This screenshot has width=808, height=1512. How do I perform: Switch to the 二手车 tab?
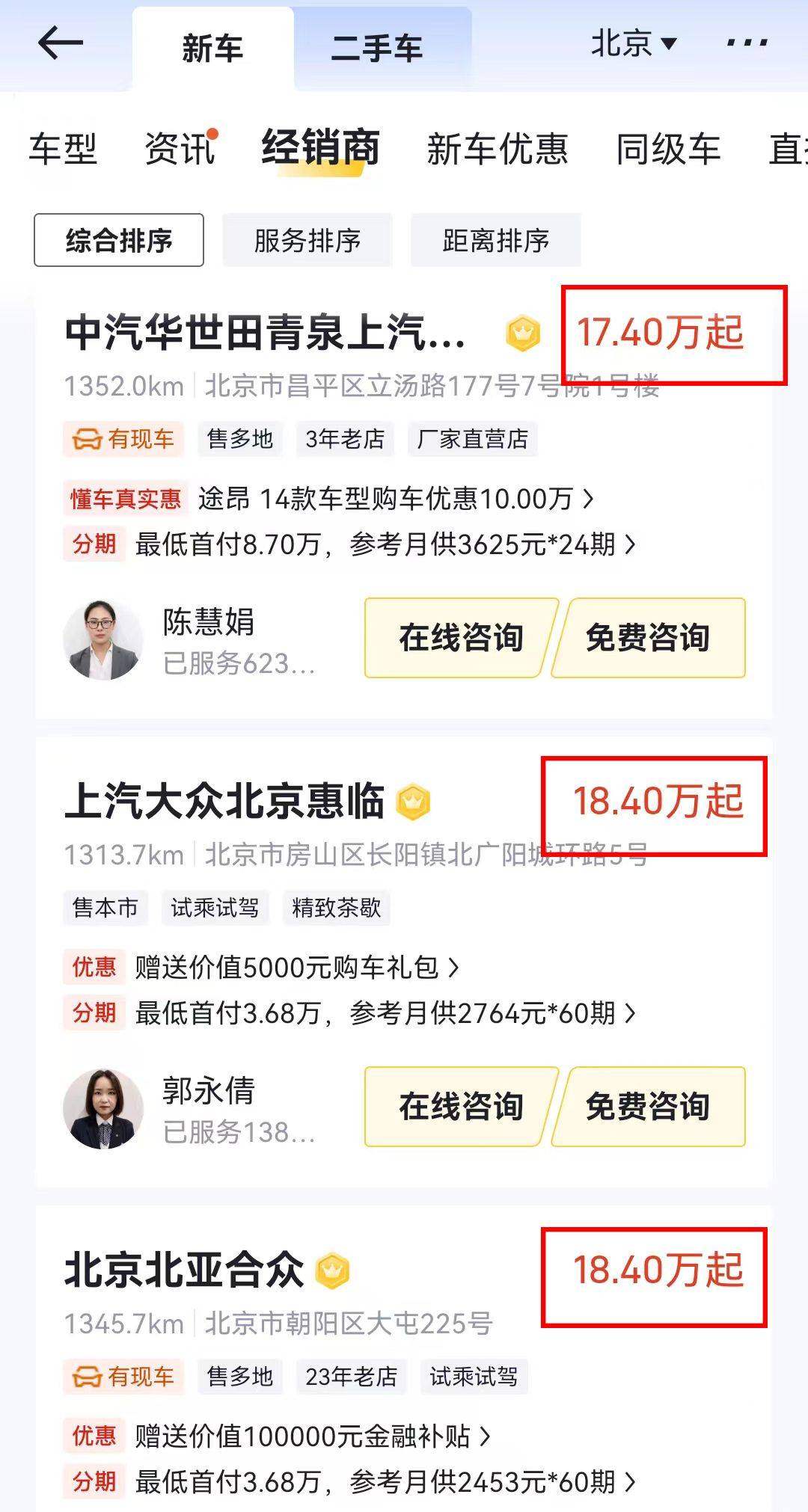[377, 49]
